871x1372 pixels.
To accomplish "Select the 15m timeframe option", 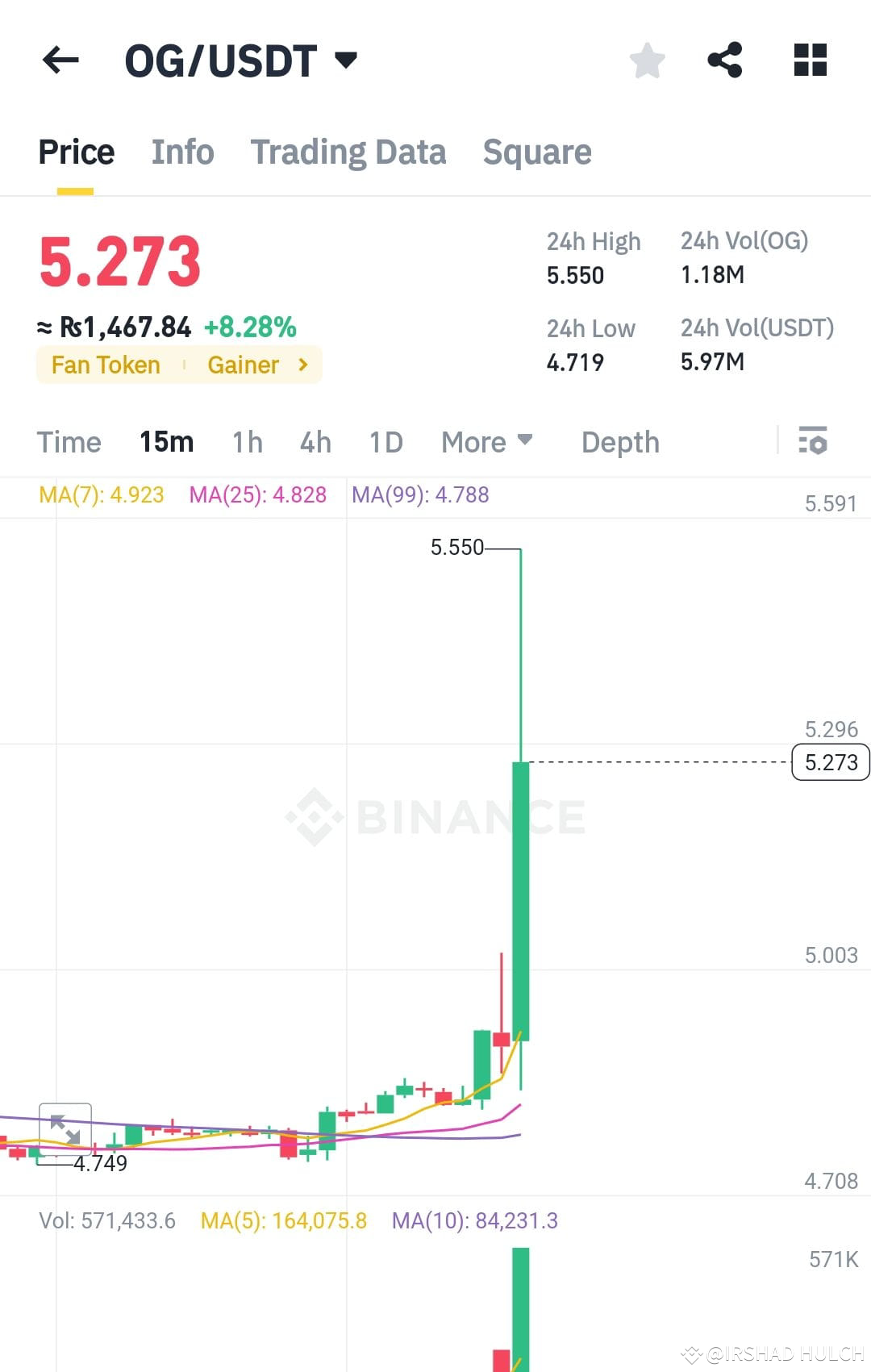I will (165, 442).
